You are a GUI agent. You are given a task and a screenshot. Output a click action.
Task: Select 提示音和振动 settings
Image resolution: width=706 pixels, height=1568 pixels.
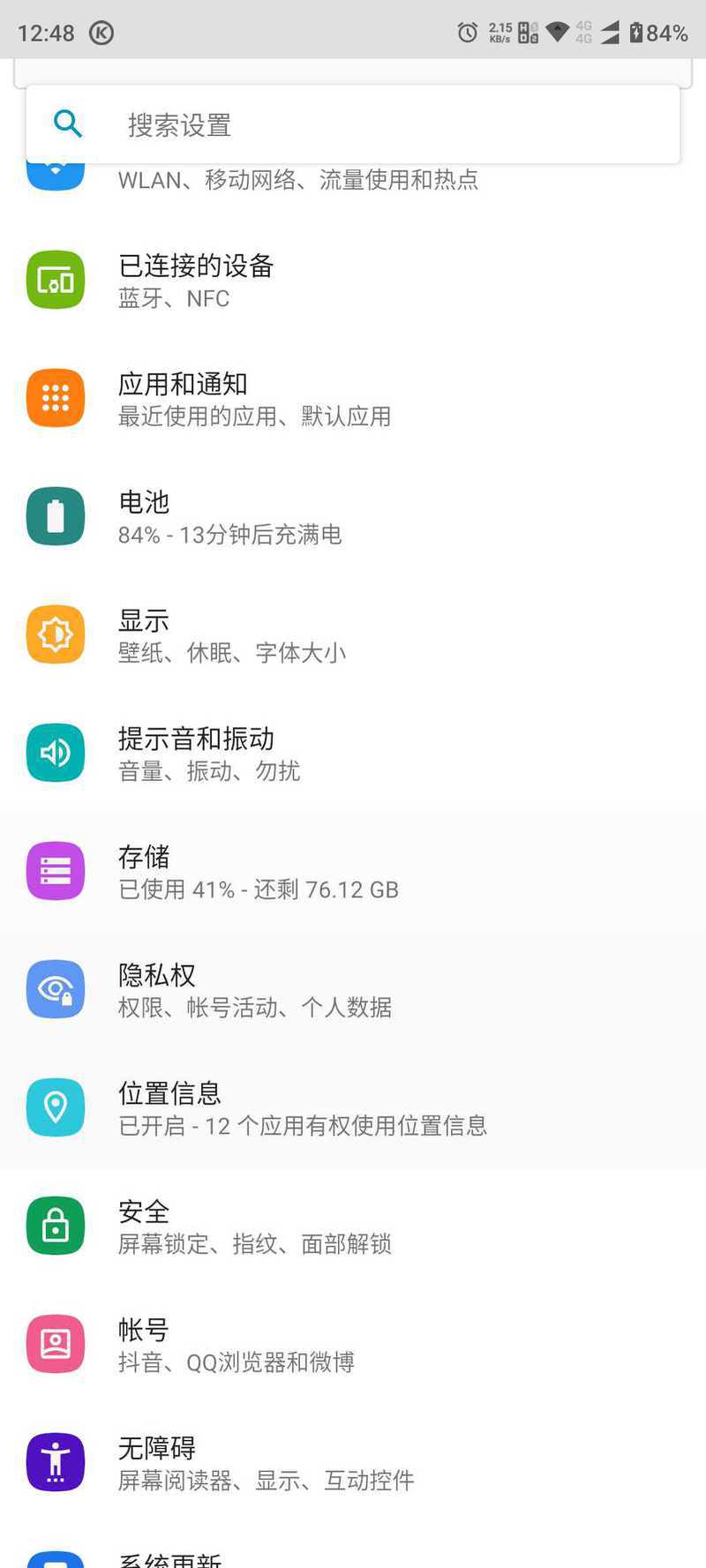pyautogui.click(x=353, y=754)
